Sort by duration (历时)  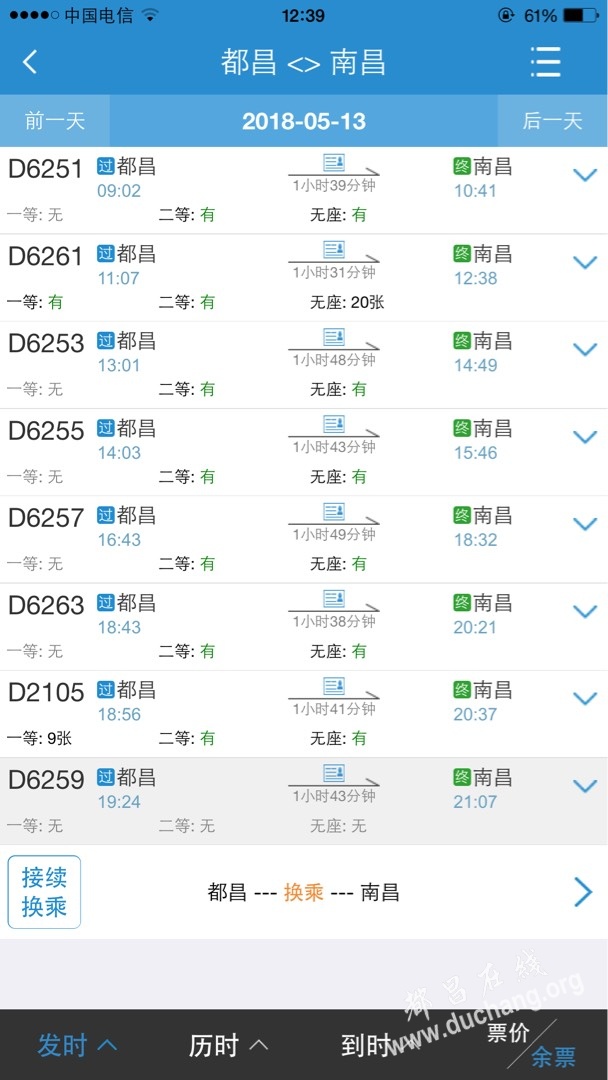coord(228,1046)
